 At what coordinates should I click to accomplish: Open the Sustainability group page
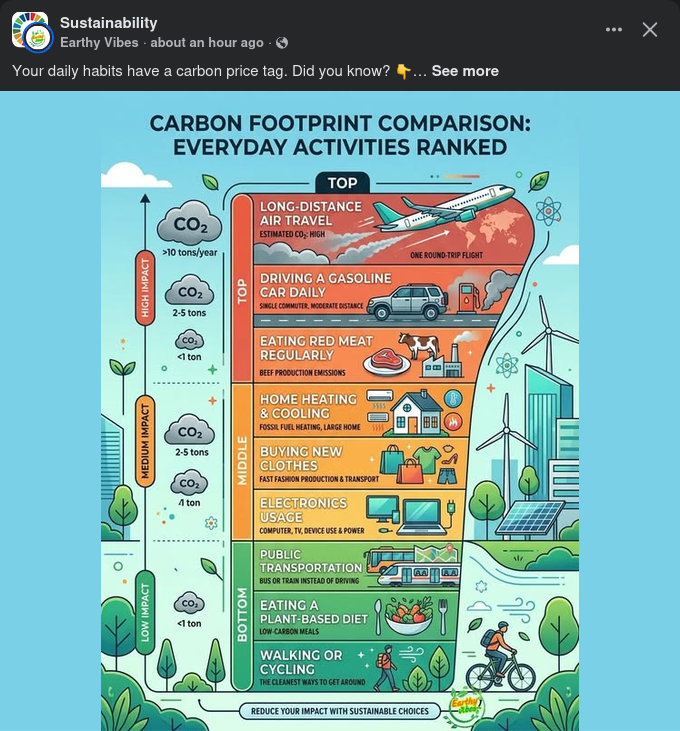point(109,23)
